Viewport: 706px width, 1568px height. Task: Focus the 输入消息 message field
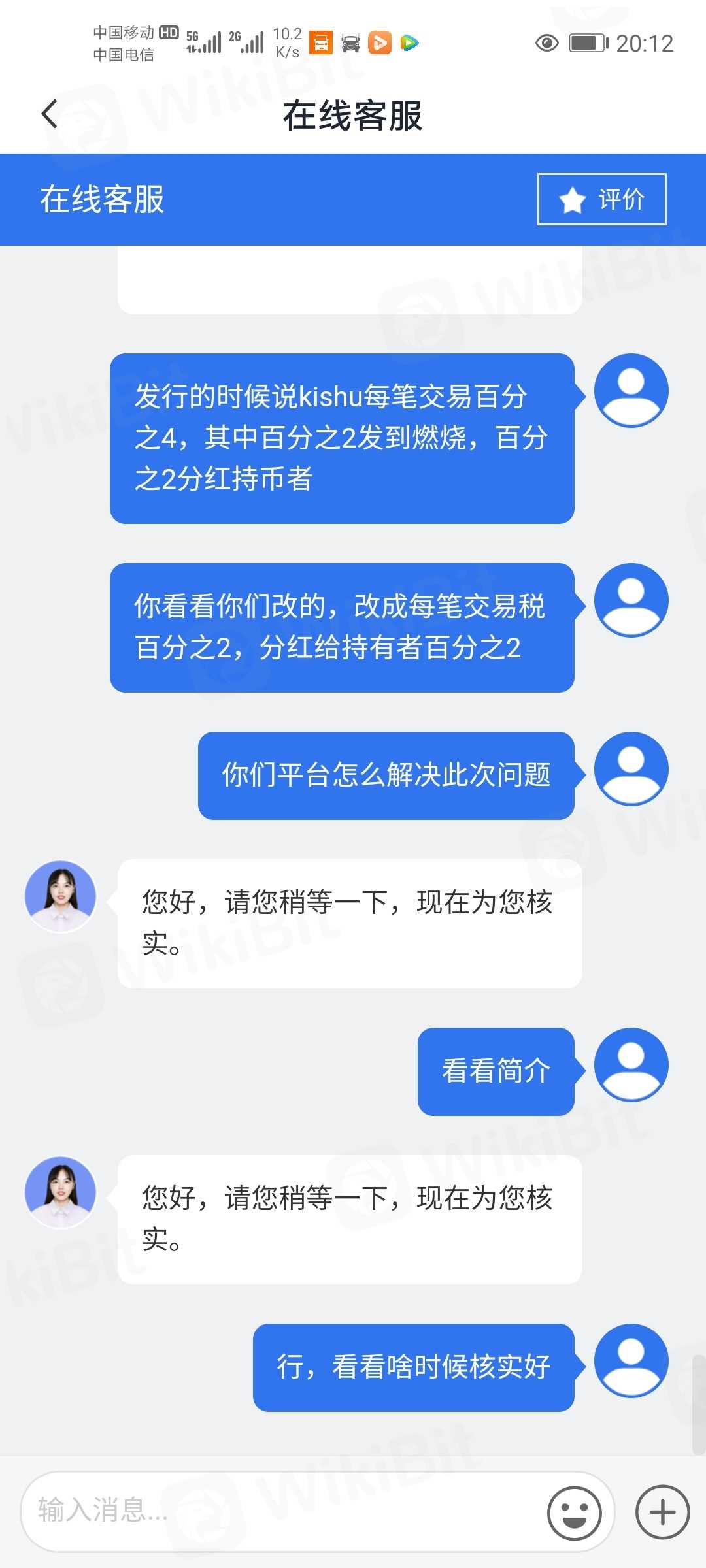(281, 1511)
